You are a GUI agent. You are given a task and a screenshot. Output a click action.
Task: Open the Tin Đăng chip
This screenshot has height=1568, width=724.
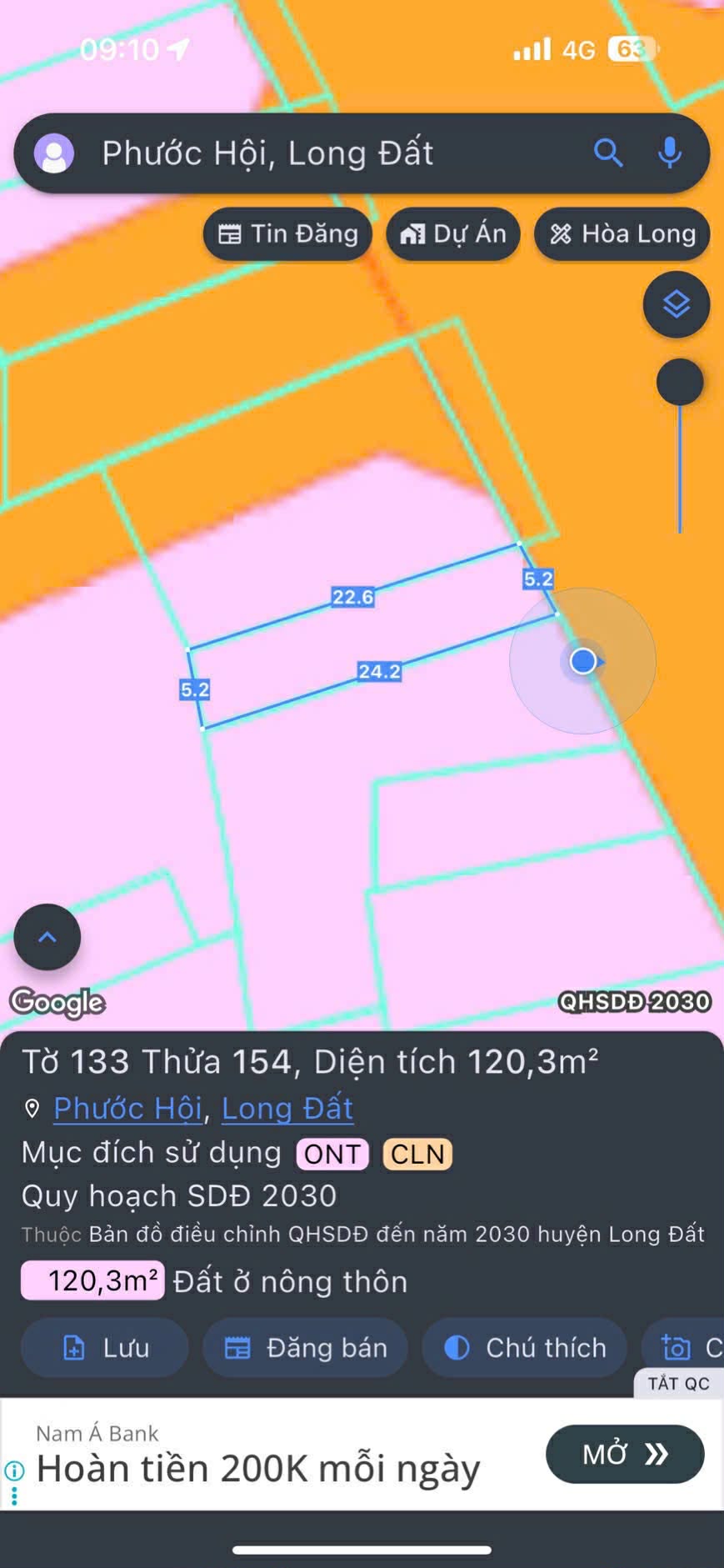(287, 234)
